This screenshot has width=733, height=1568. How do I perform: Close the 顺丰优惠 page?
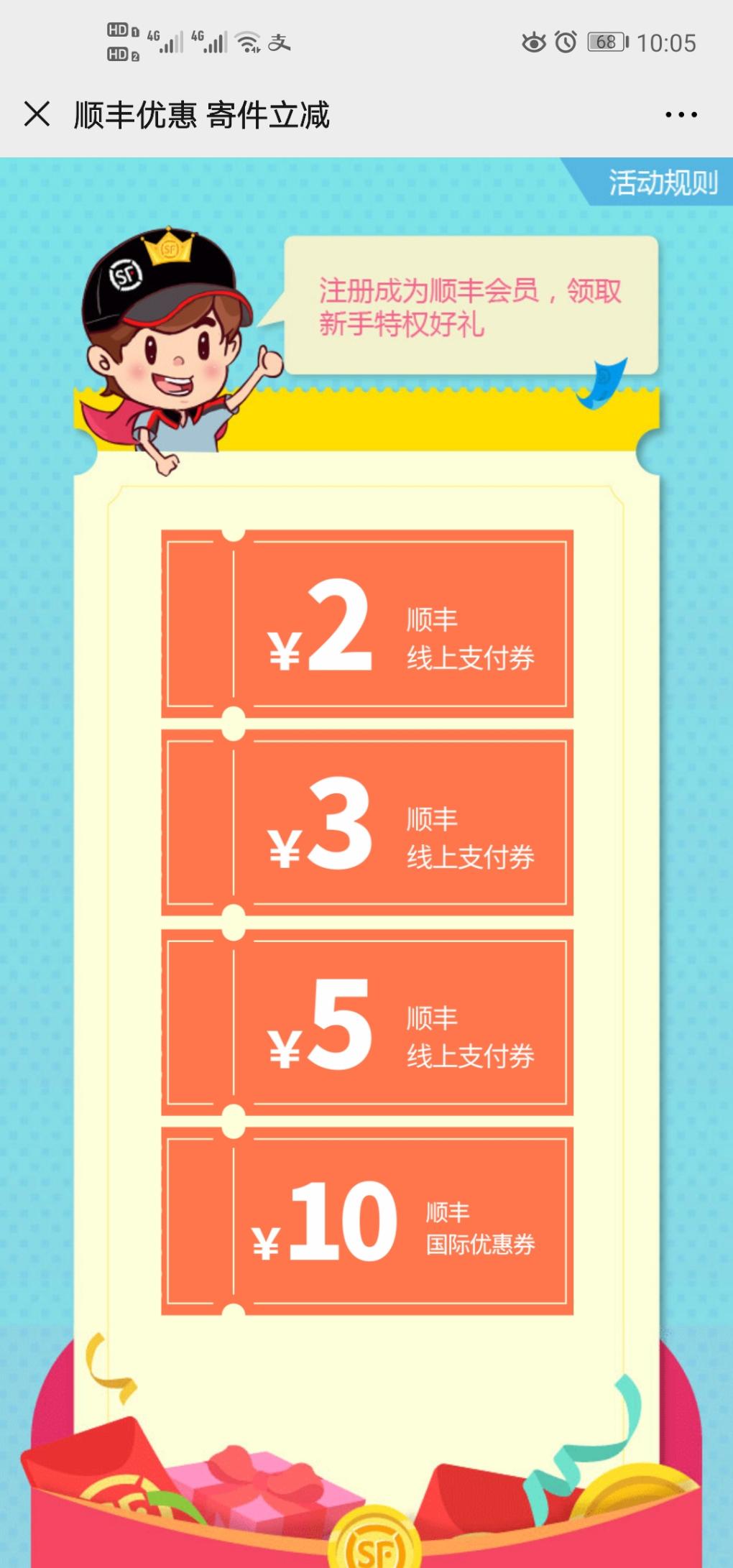point(37,114)
